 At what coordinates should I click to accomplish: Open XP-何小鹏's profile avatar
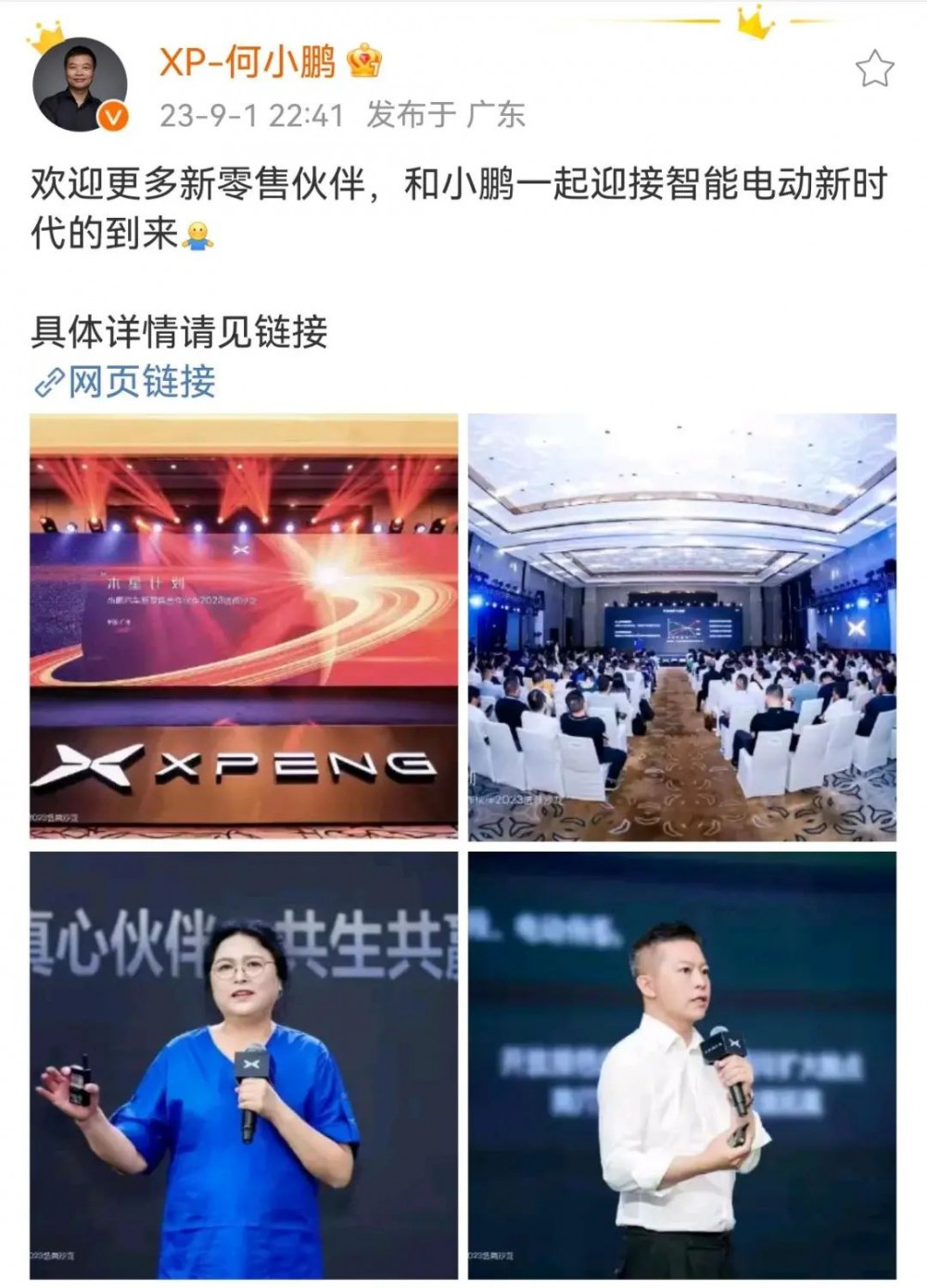click(x=79, y=85)
